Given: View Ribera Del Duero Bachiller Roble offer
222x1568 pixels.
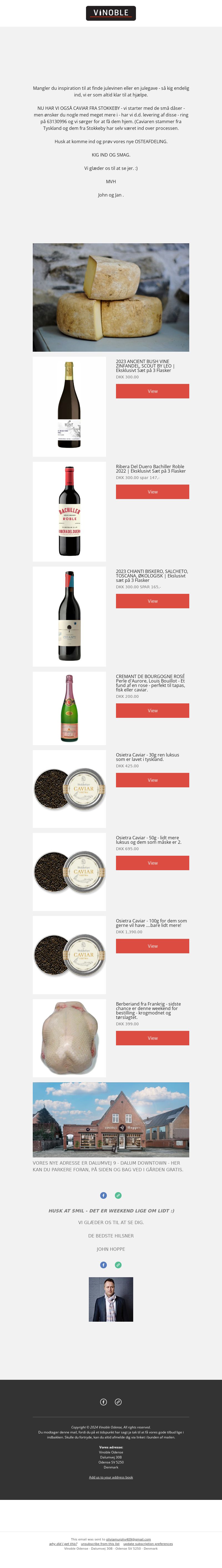Looking at the screenshot, I should tap(152, 492).
